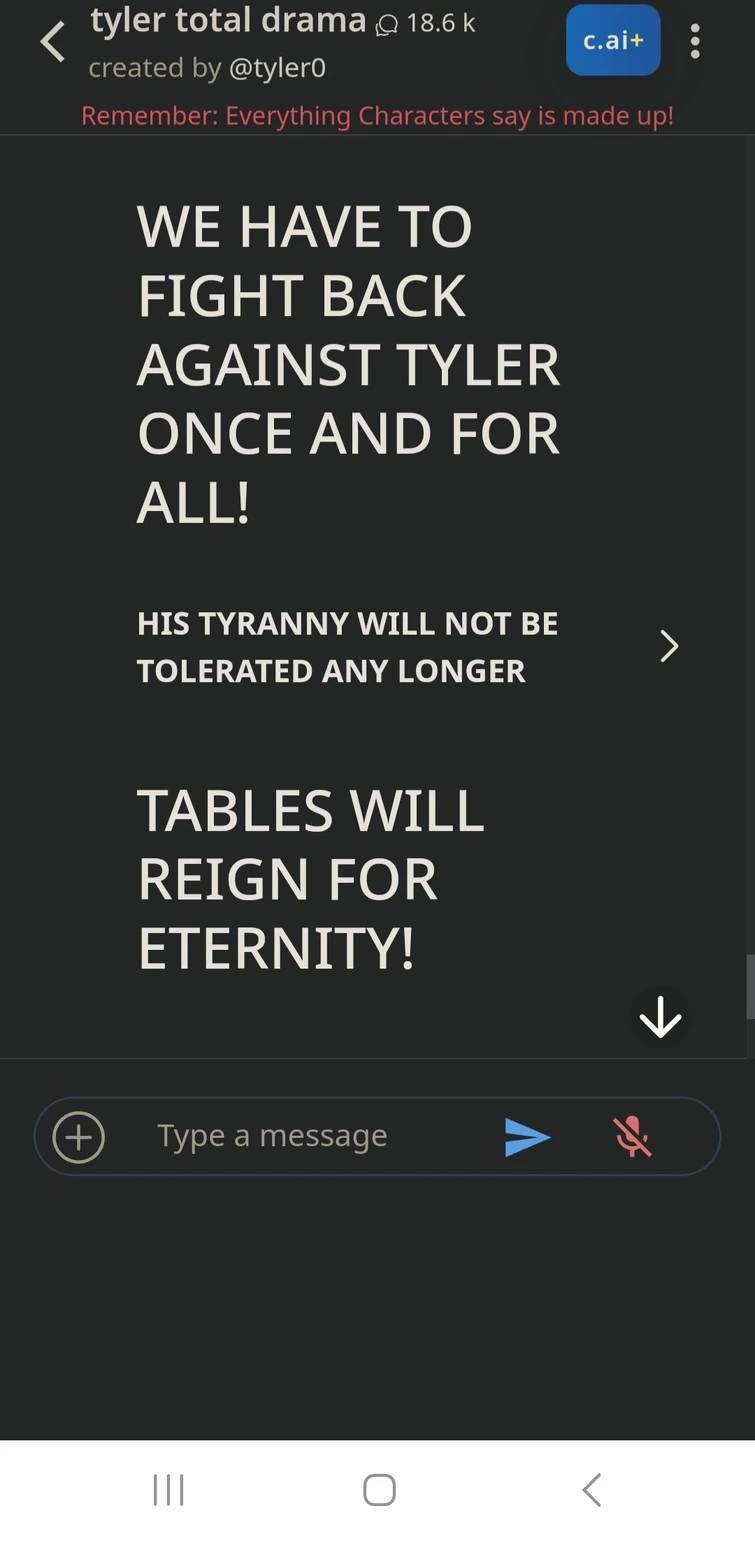Image resolution: width=755 pixels, height=1541 pixels.
Task: Tap the made-up characters disclaimer banner
Action: (377, 115)
